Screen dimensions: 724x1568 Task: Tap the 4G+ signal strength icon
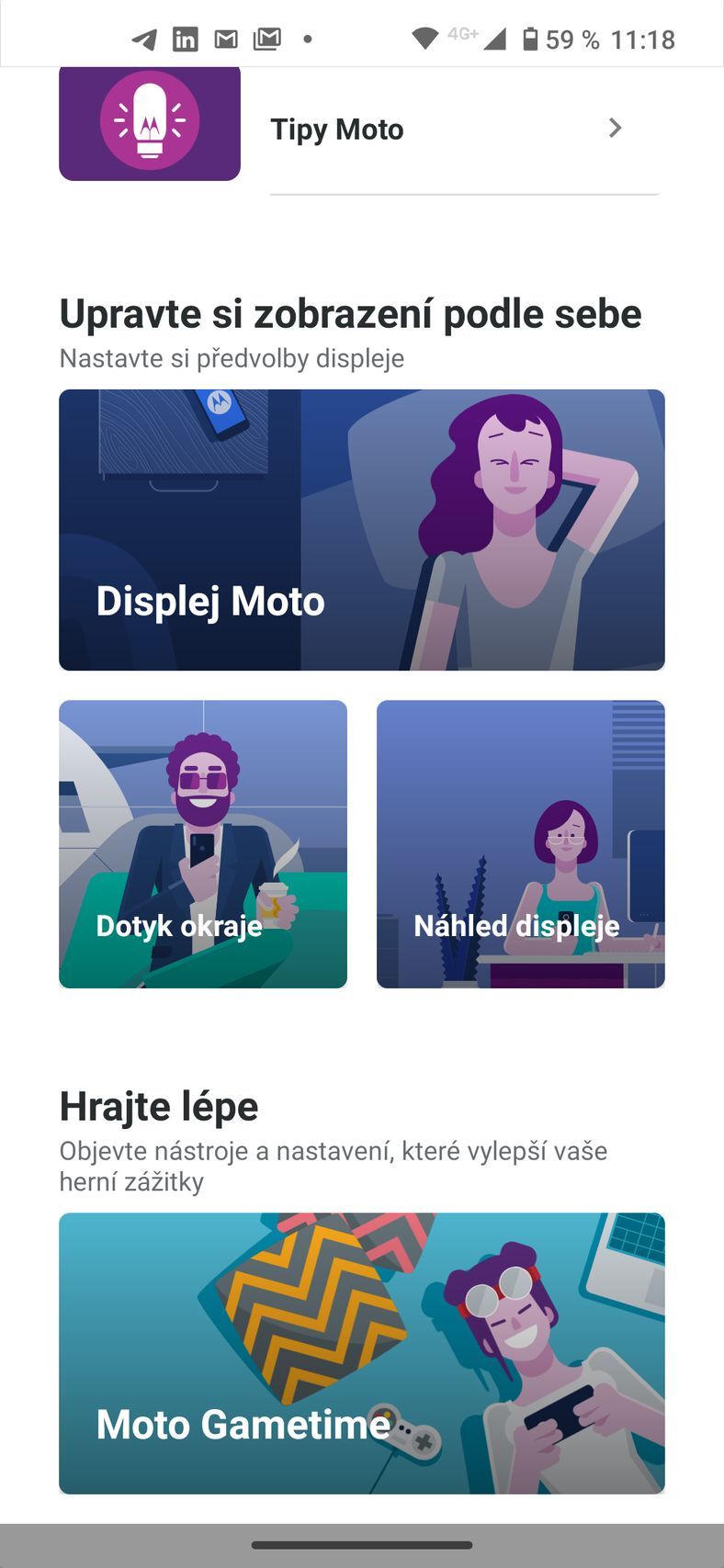[490, 39]
